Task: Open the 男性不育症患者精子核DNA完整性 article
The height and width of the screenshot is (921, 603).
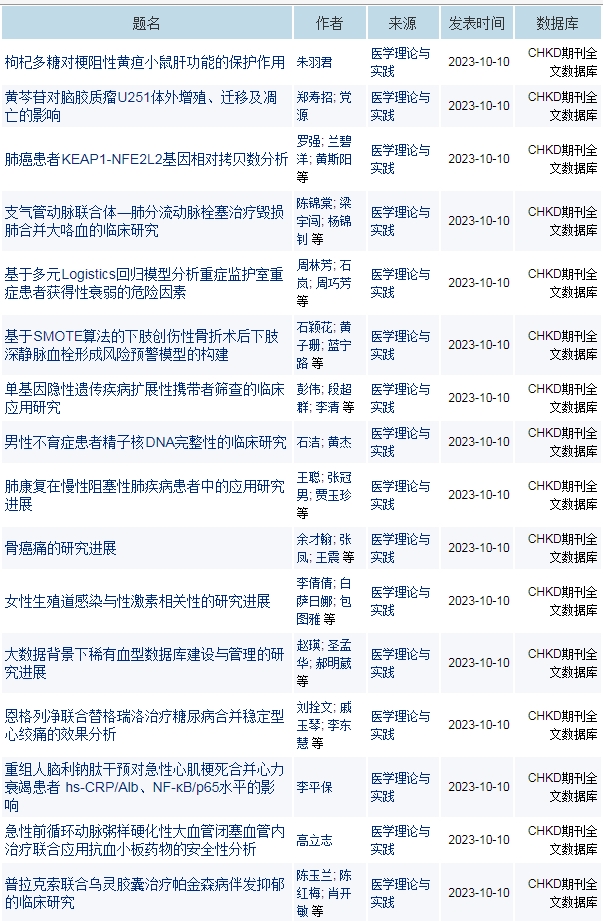Action: click(x=144, y=442)
